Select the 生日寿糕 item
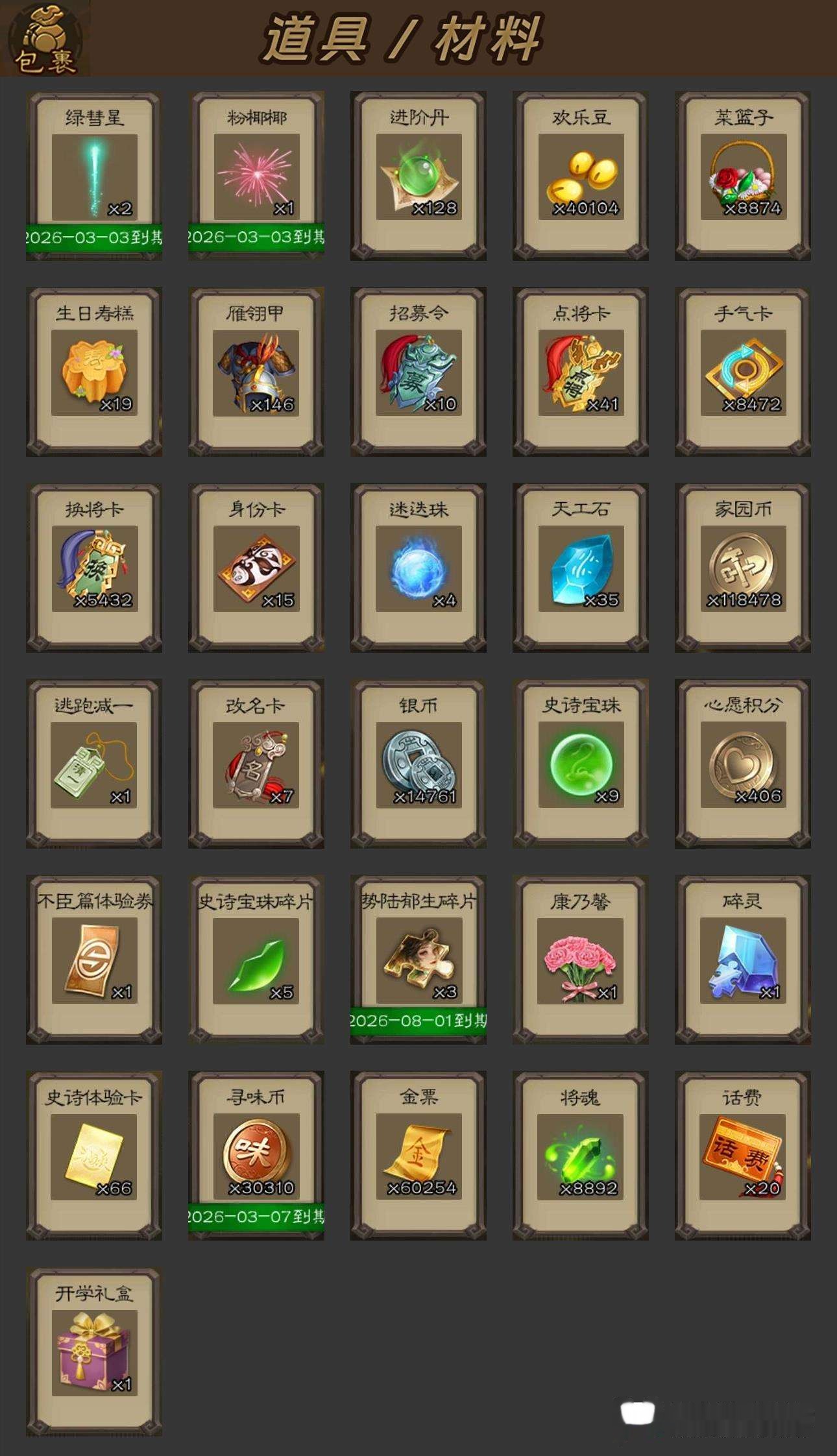Image resolution: width=837 pixels, height=1456 pixels. [94, 372]
